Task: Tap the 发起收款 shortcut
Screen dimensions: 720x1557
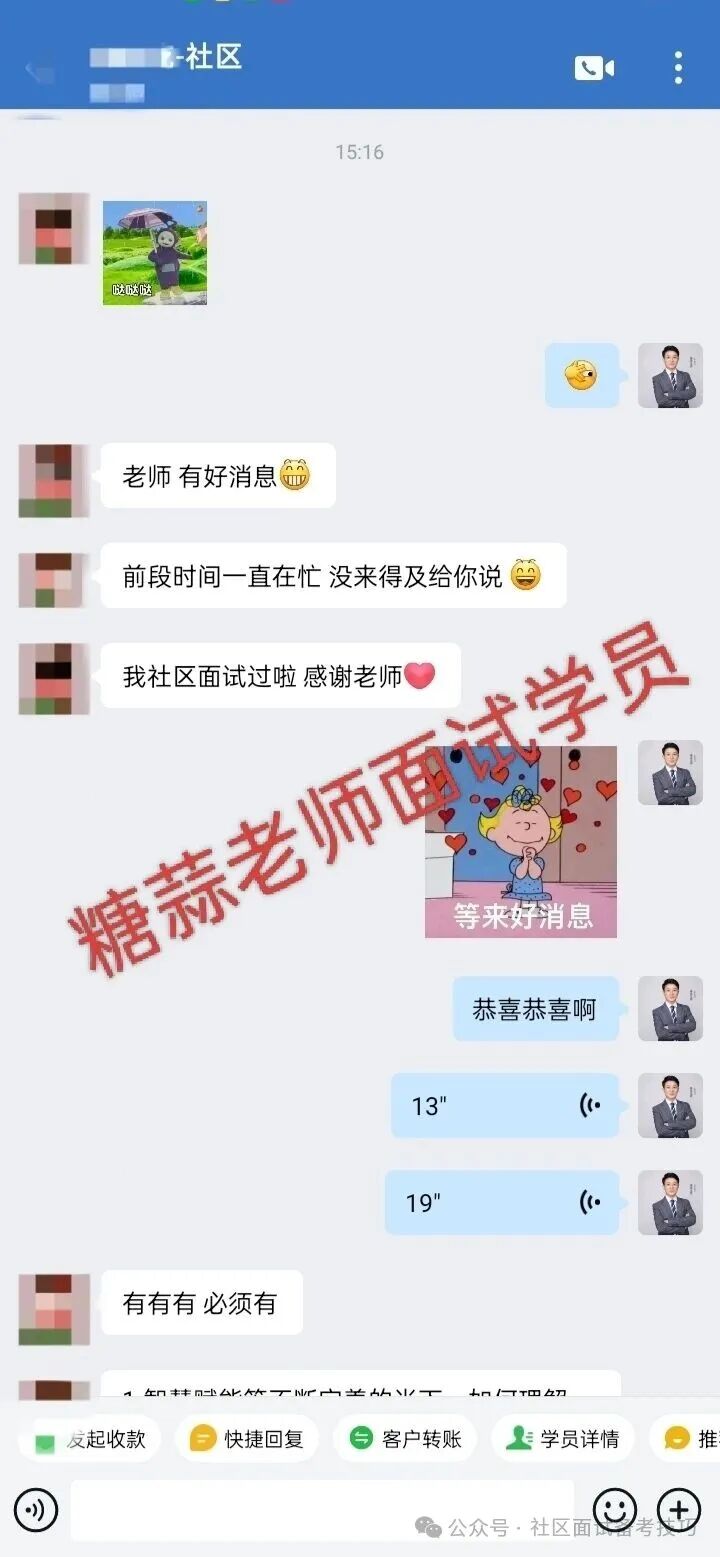Action: (91, 1439)
